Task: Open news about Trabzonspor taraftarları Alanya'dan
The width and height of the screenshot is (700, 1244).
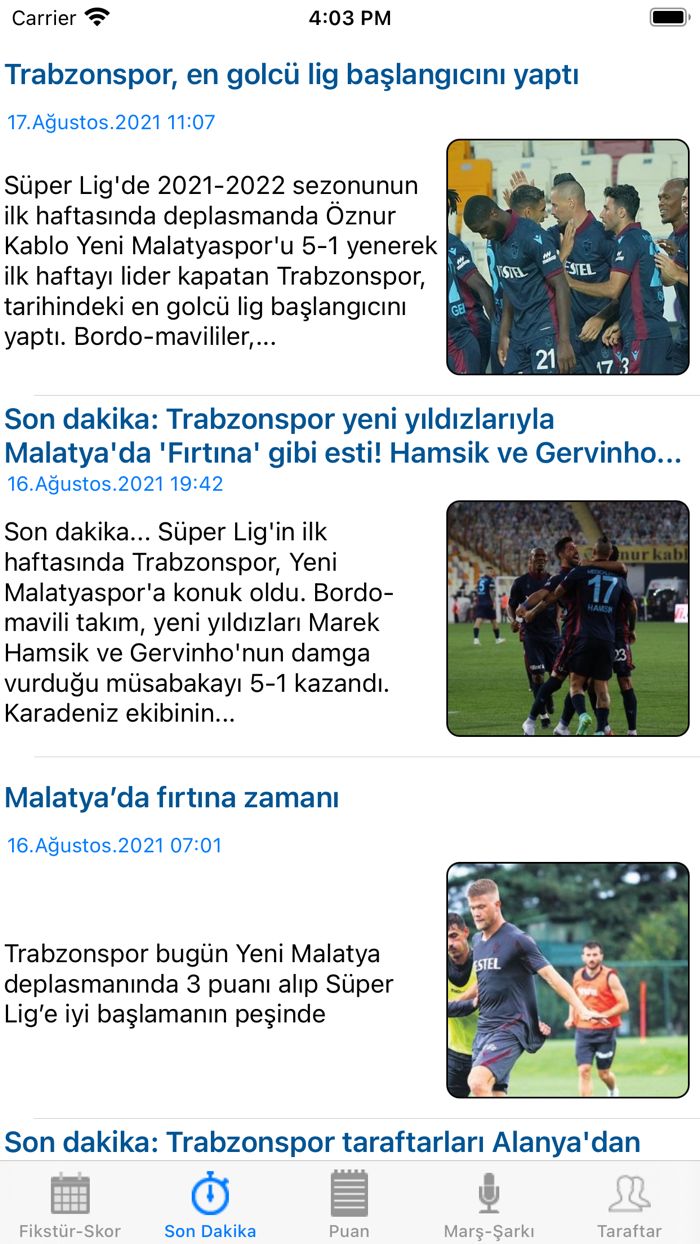Action: (x=322, y=1141)
